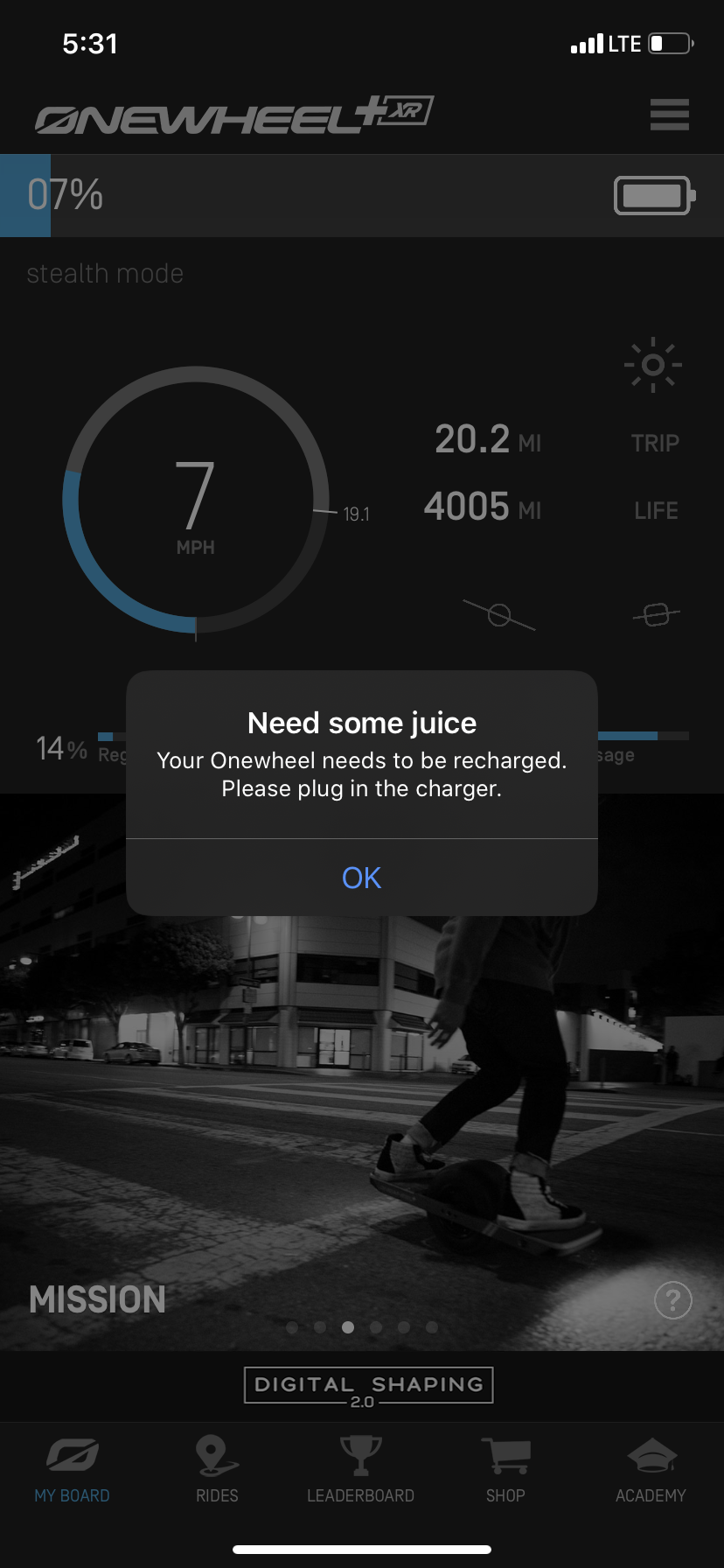Go to the Shop tab
The height and width of the screenshot is (1568, 724).
click(505, 1470)
